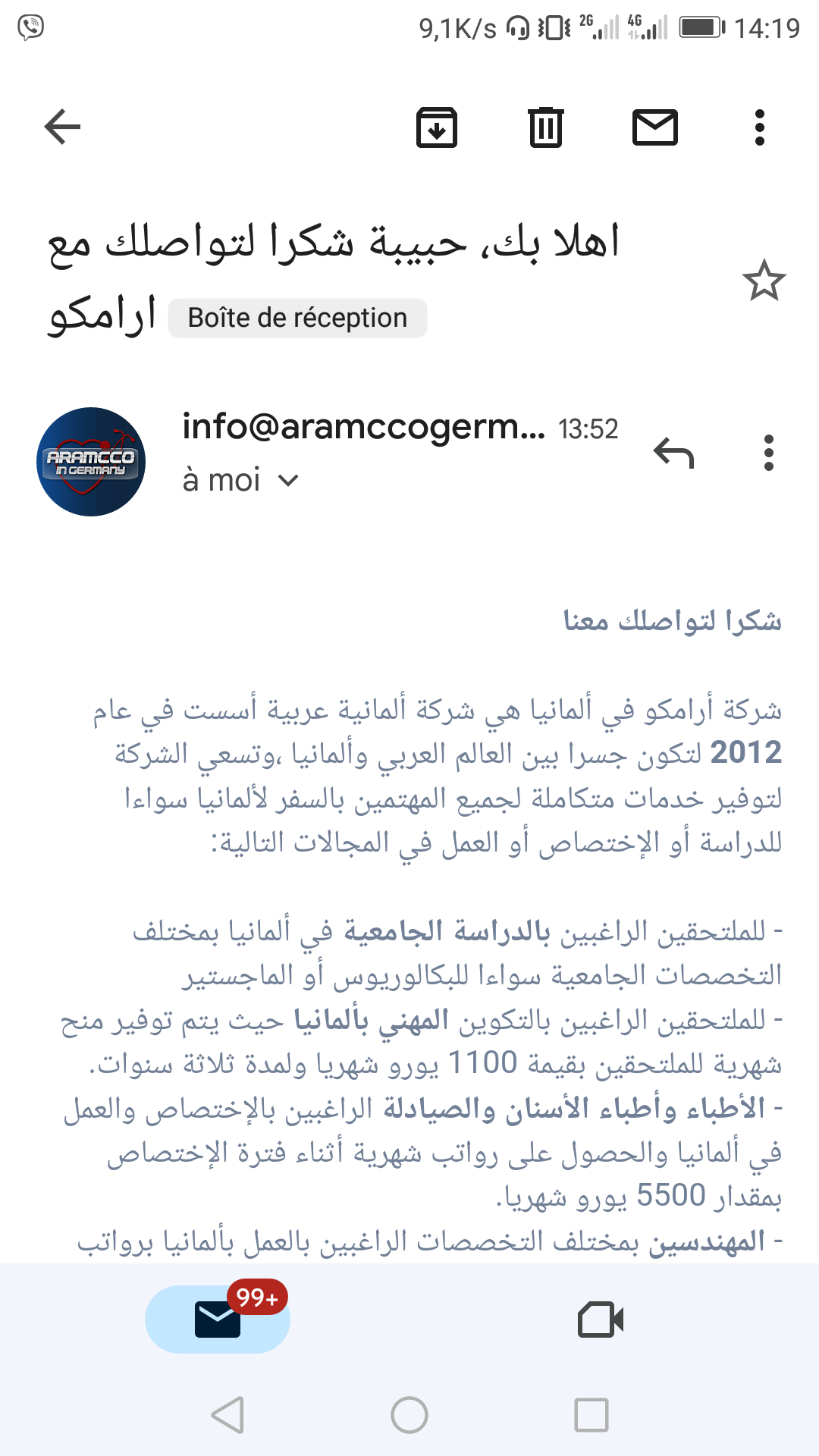Star this conversation
Screen dimensions: 819x1456
coord(764,281)
